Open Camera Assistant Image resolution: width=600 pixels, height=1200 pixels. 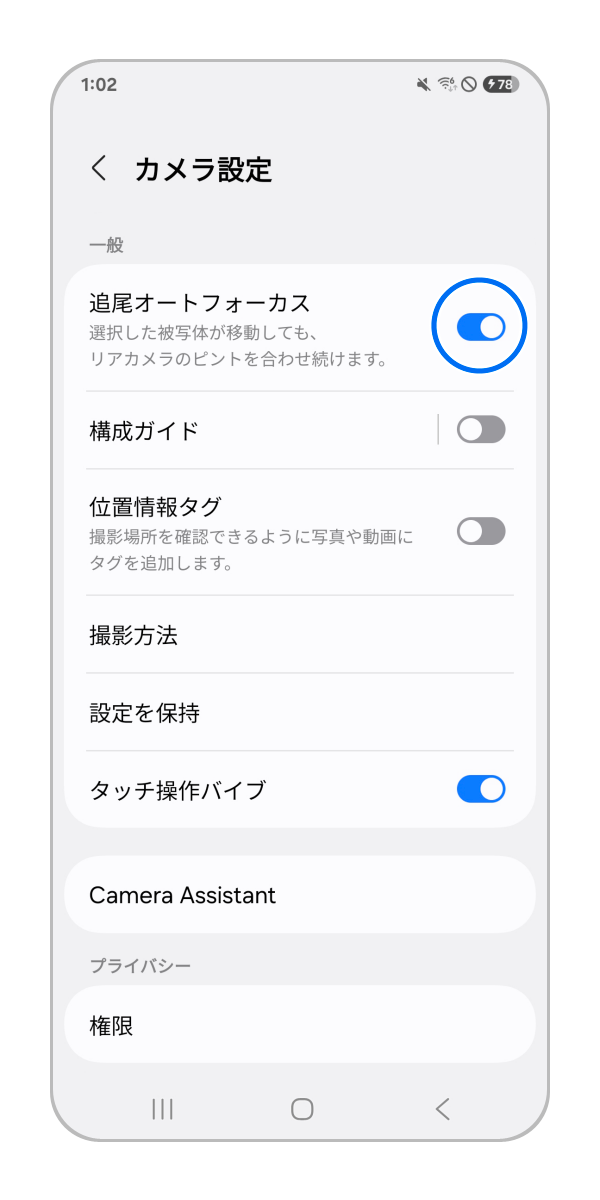point(300,895)
